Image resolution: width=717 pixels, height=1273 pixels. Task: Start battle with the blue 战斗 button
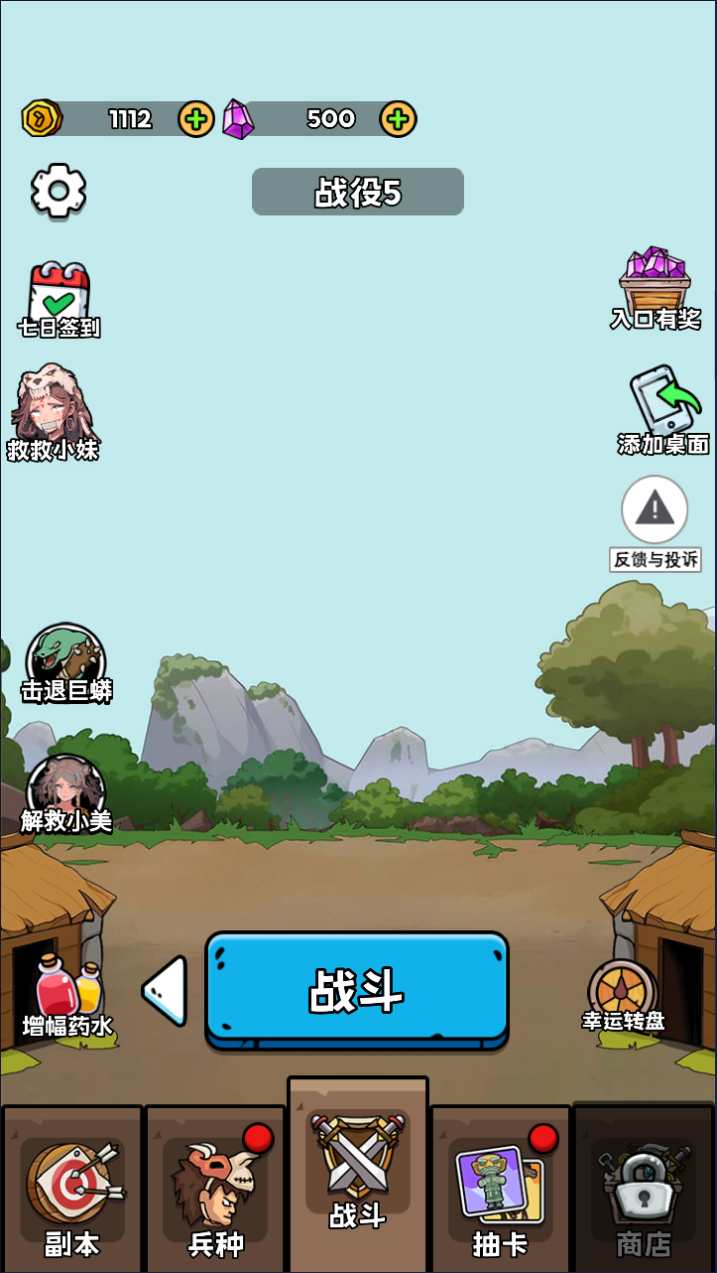[357, 990]
